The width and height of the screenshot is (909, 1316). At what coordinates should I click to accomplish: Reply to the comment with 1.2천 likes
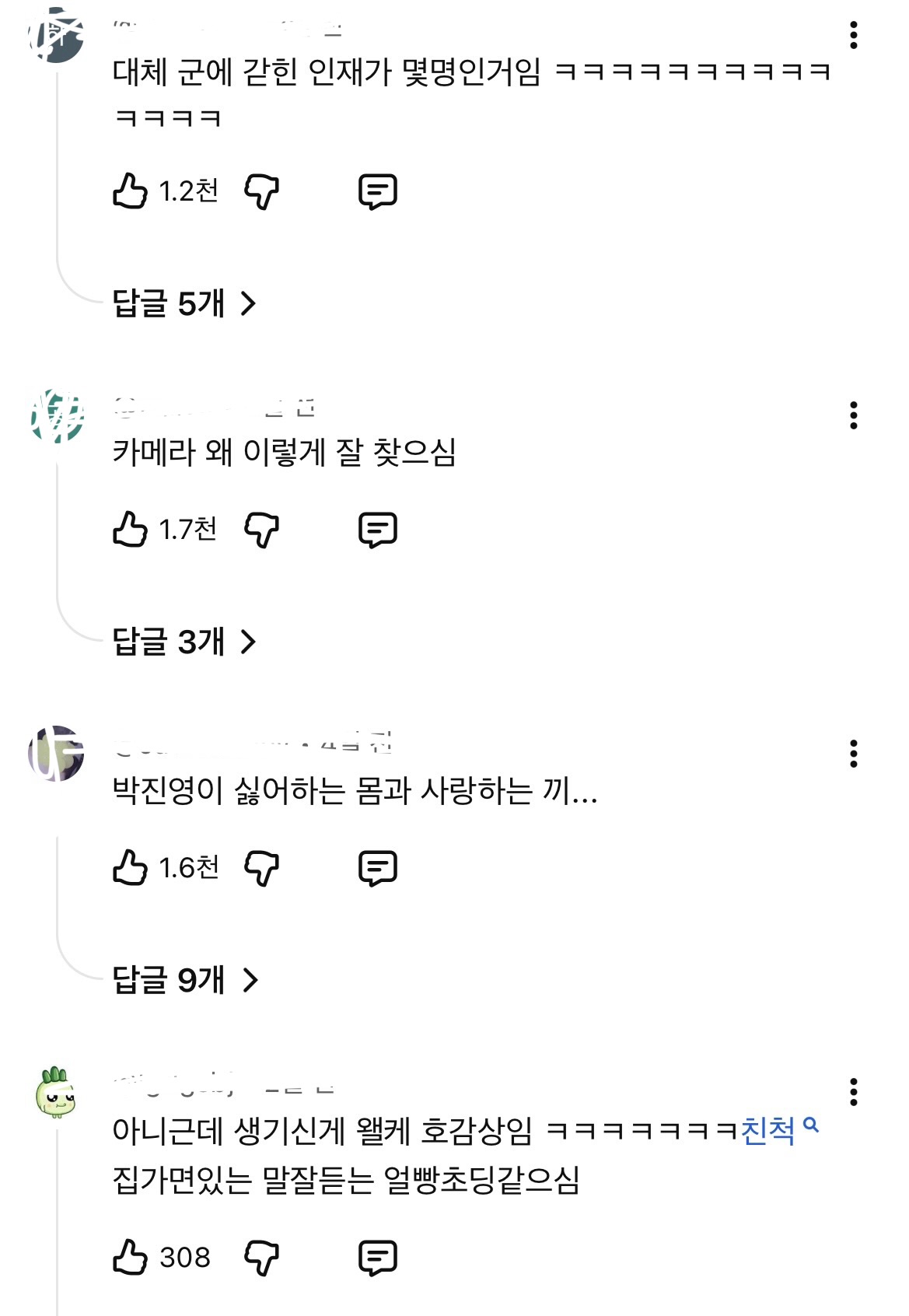coord(378,191)
